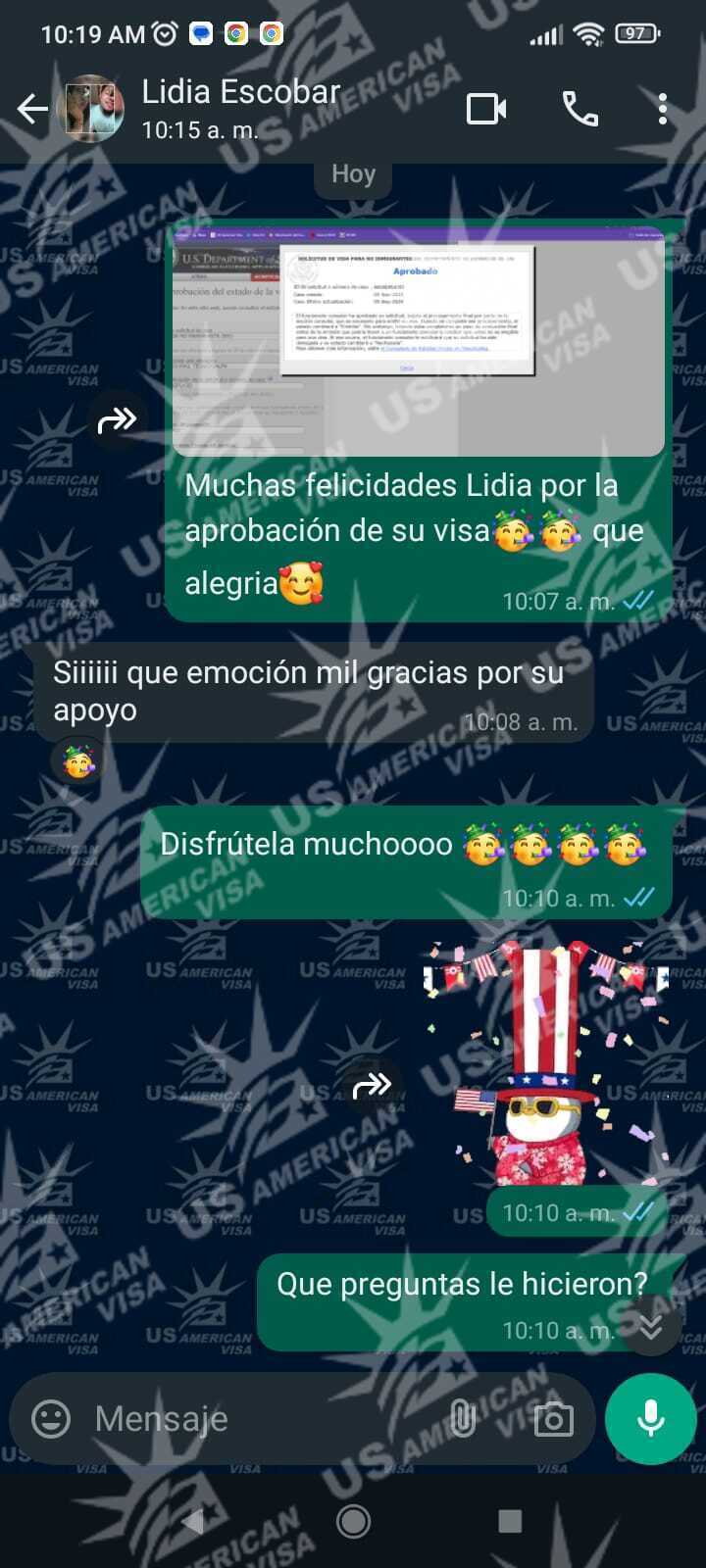Forward the visa approval image
The height and width of the screenshot is (1568, 706).
tap(118, 420)
